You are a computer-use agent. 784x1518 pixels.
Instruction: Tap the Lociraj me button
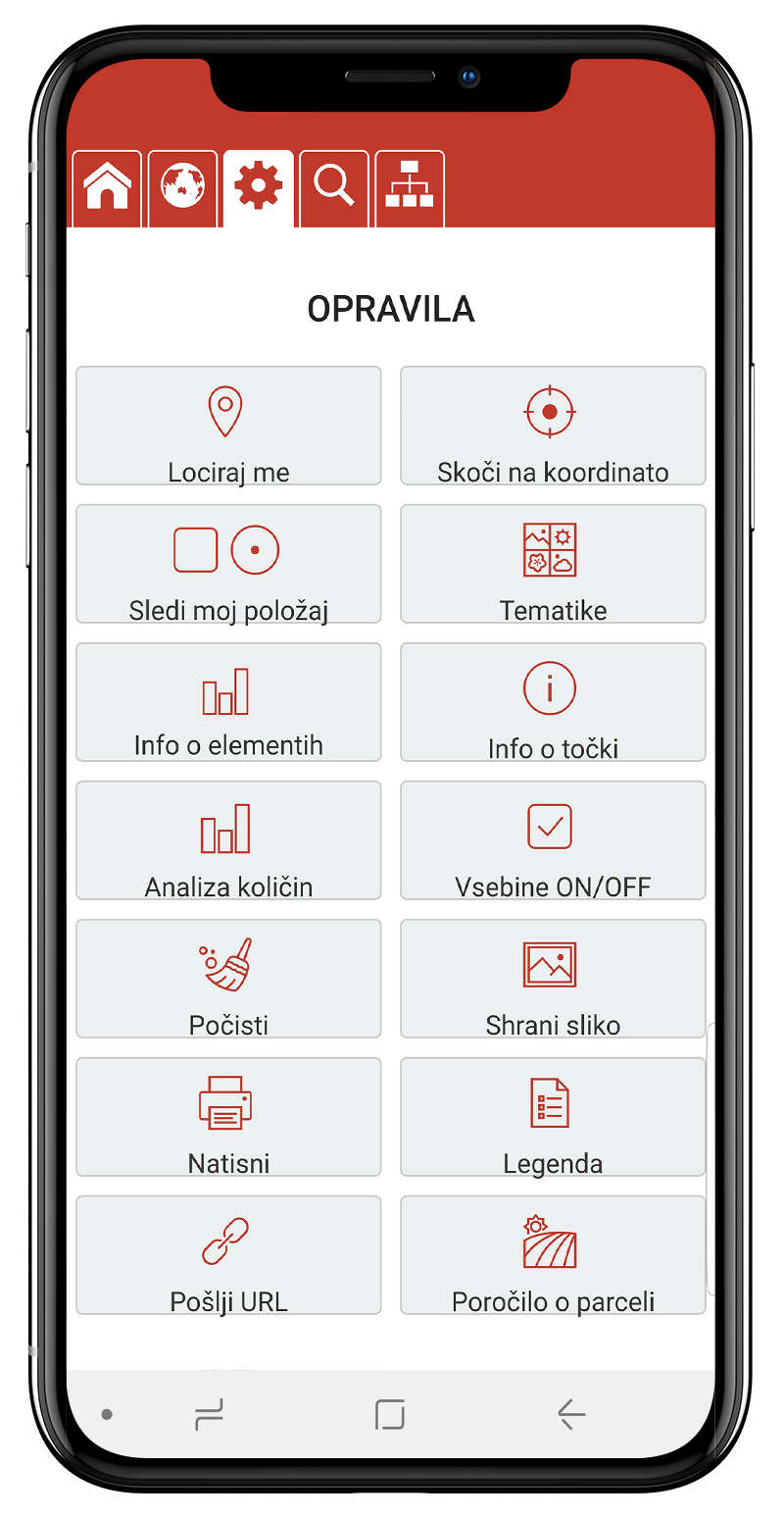(x=228, y=426)
